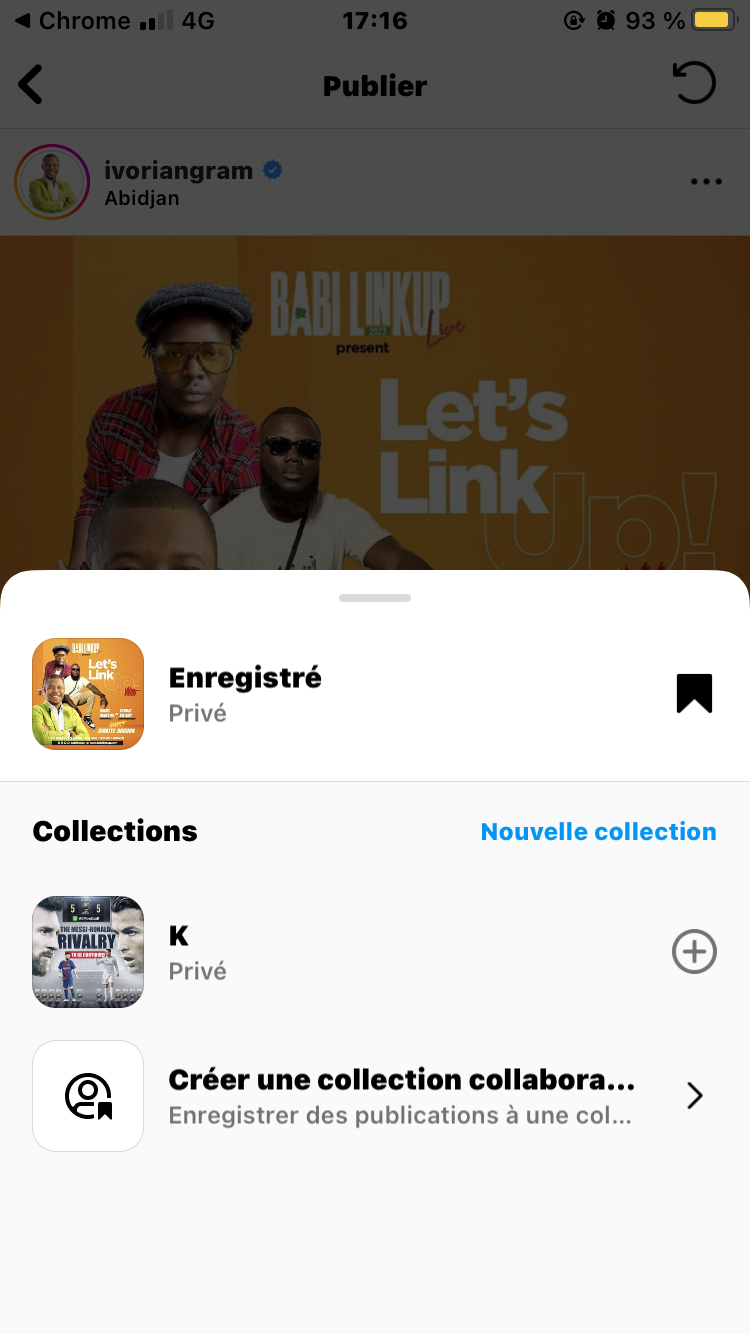The height and width of the screenshot is (1334, 750).
Task: Open Créer une collection collaborative
Action: point(400,1096)
